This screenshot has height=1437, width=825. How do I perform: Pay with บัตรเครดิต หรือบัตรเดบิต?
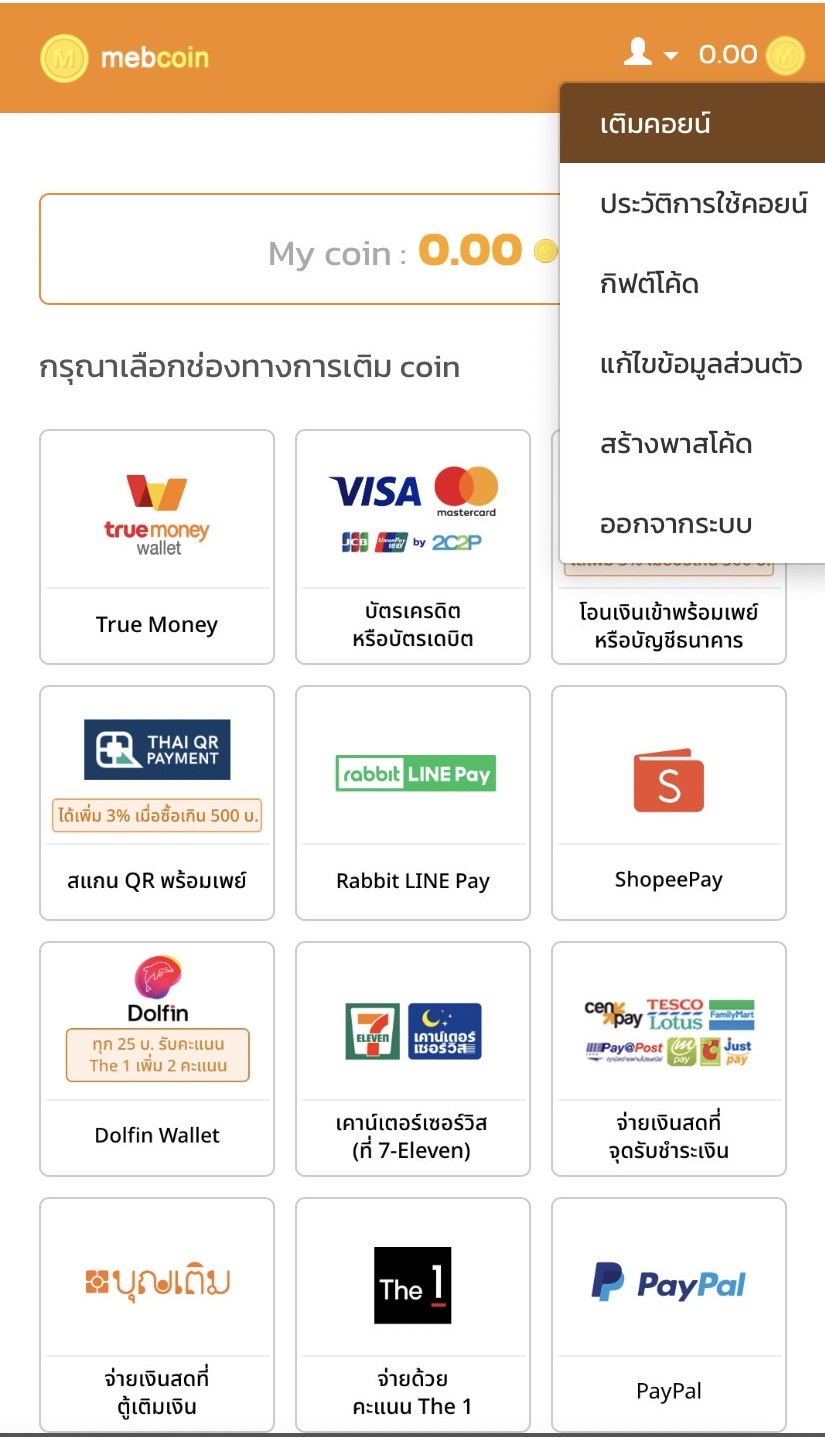point(413,547)
